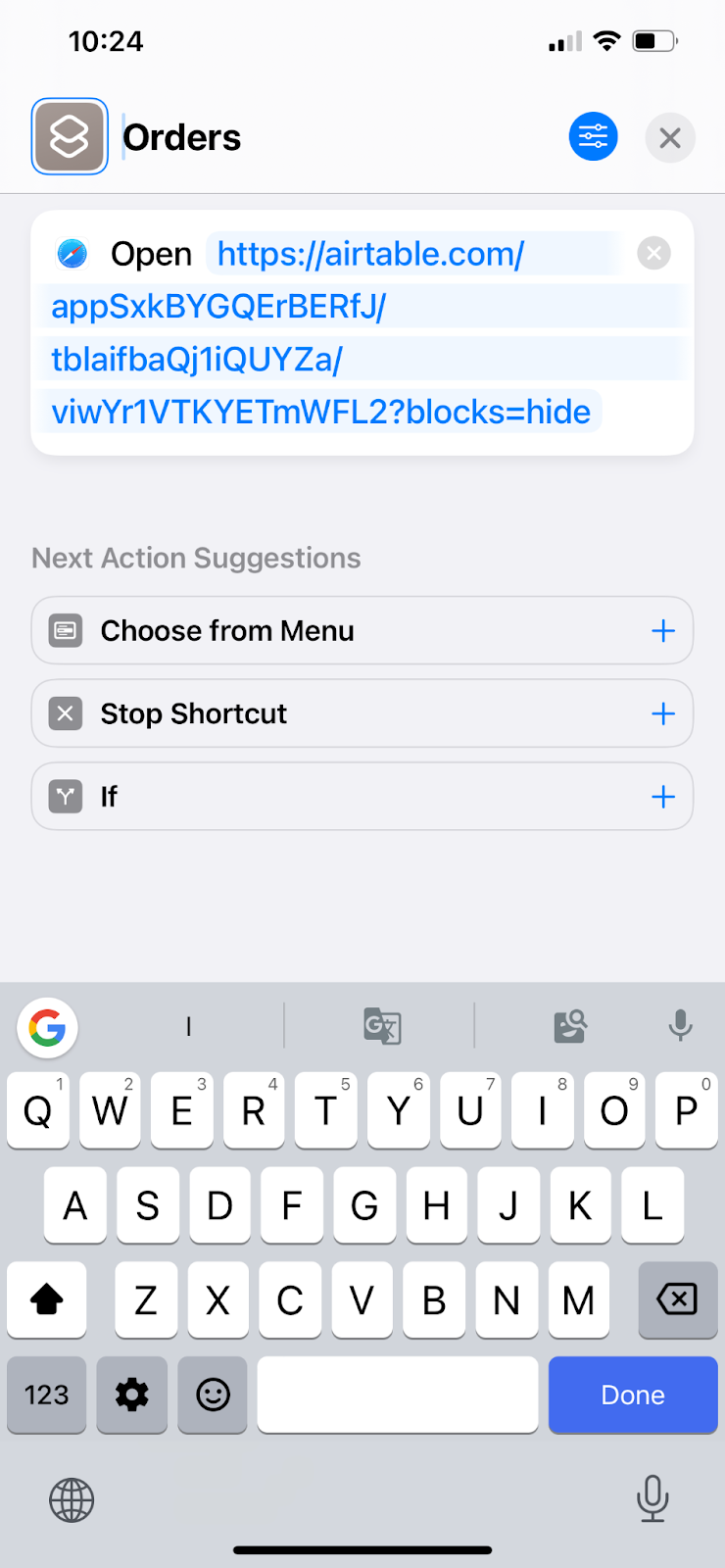Add the Choose from Menu action
Screen dimensions: 725x1568
[x=663, y=631]
